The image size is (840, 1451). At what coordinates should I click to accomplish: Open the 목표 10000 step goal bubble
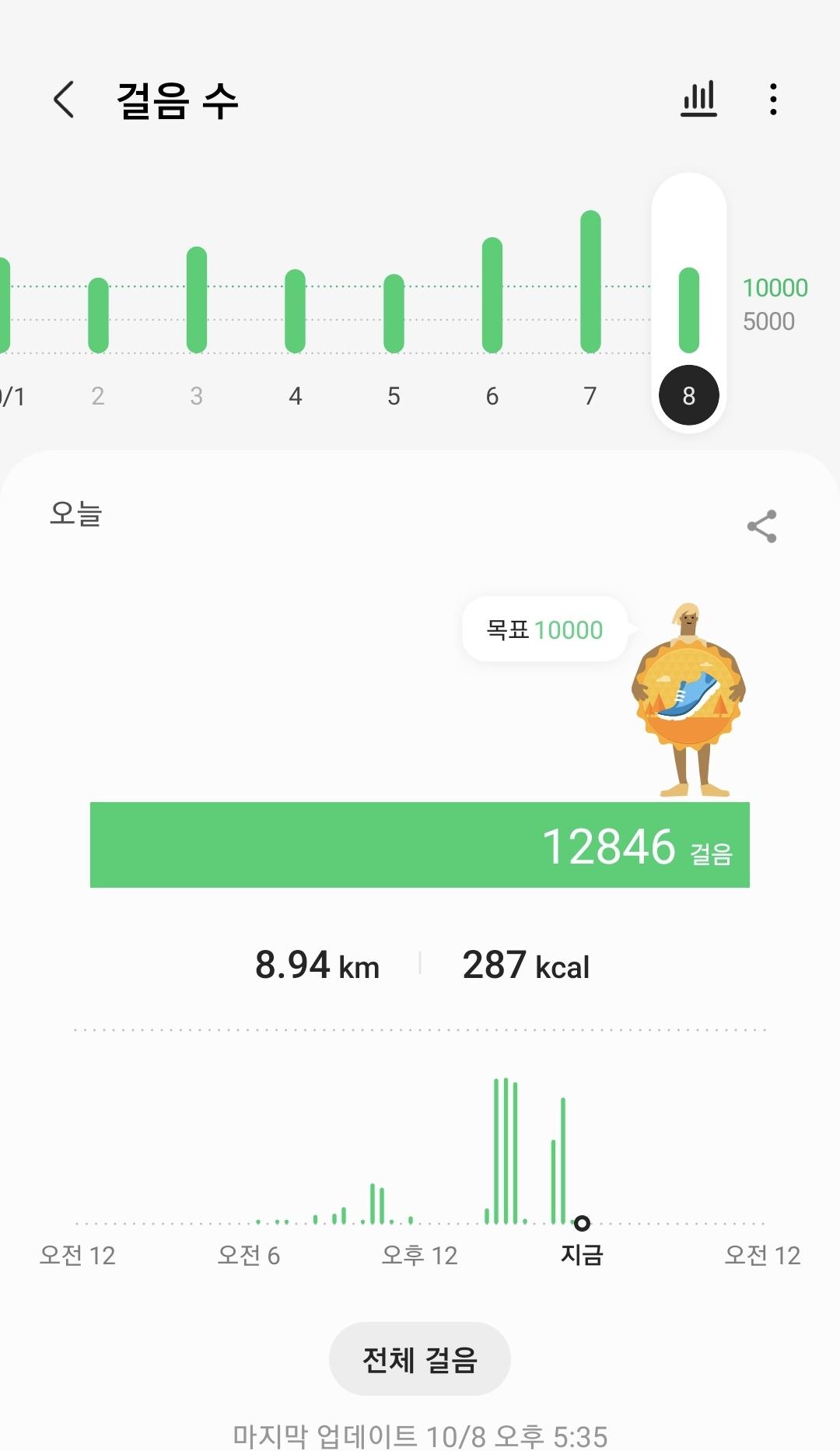544,629
